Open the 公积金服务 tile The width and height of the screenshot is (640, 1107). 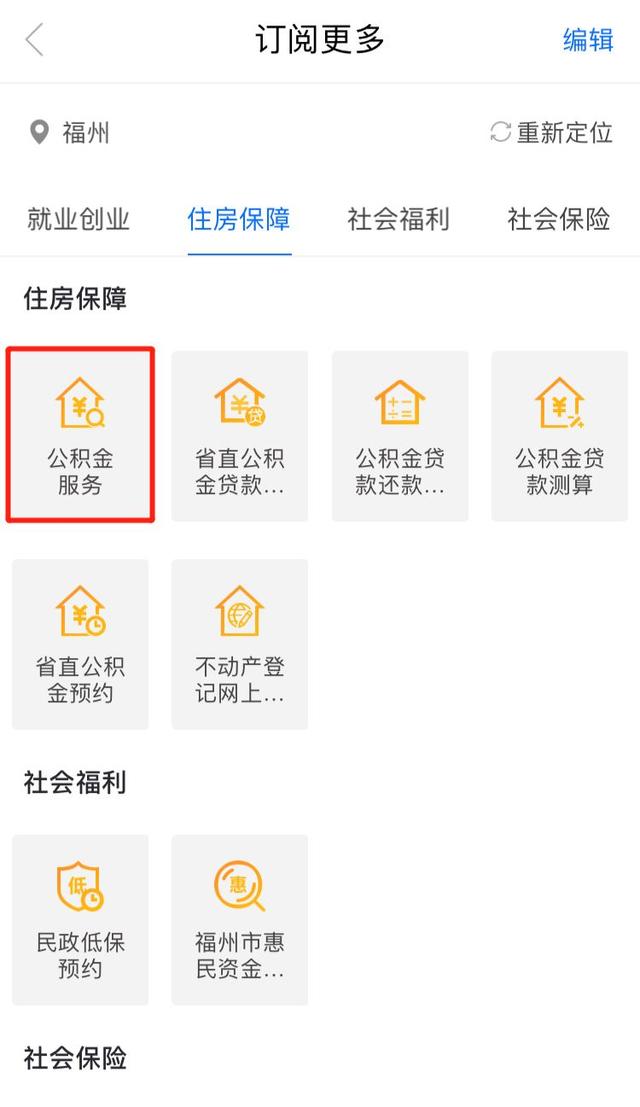tap(80, 435)
